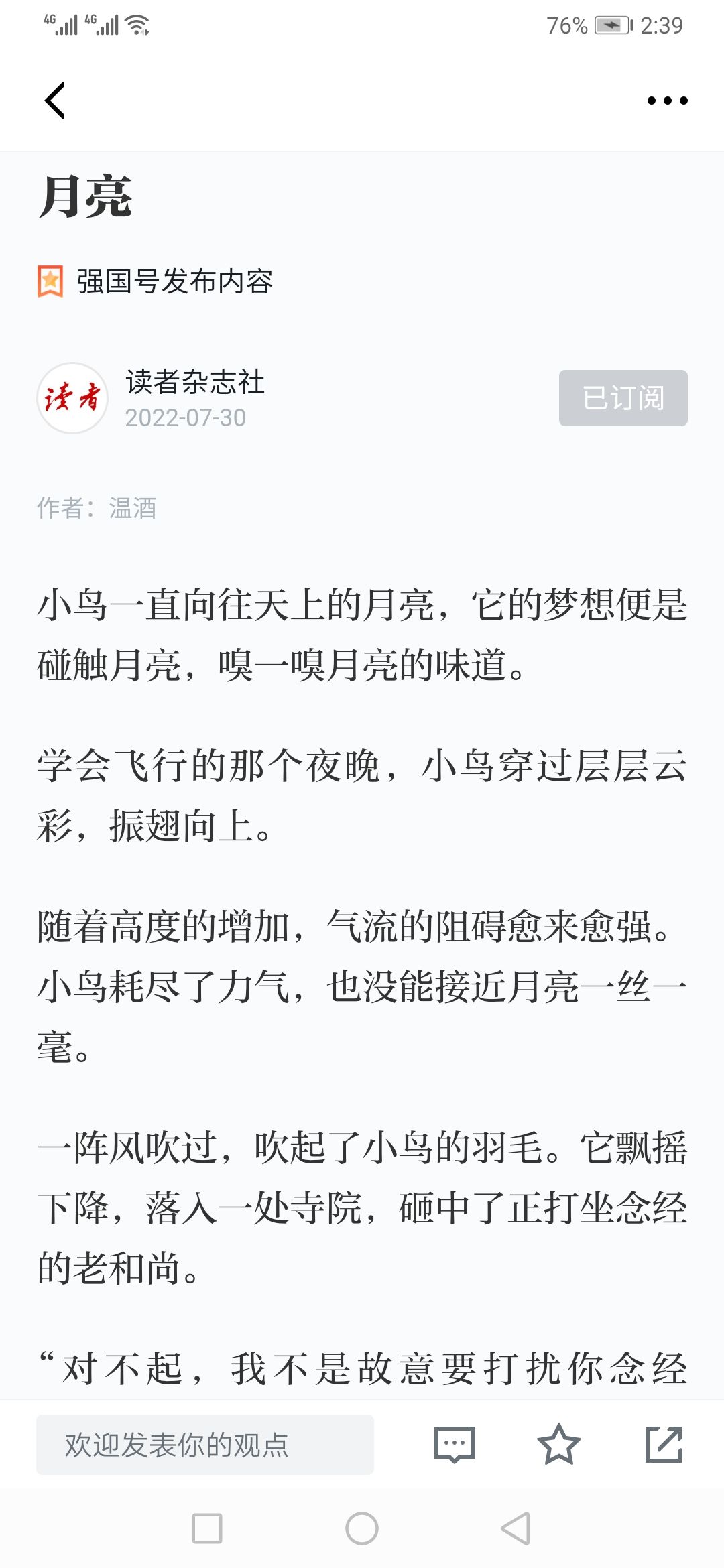
Task: Open recent apps from navigation bar
Action: click(x=207, y=1528)
